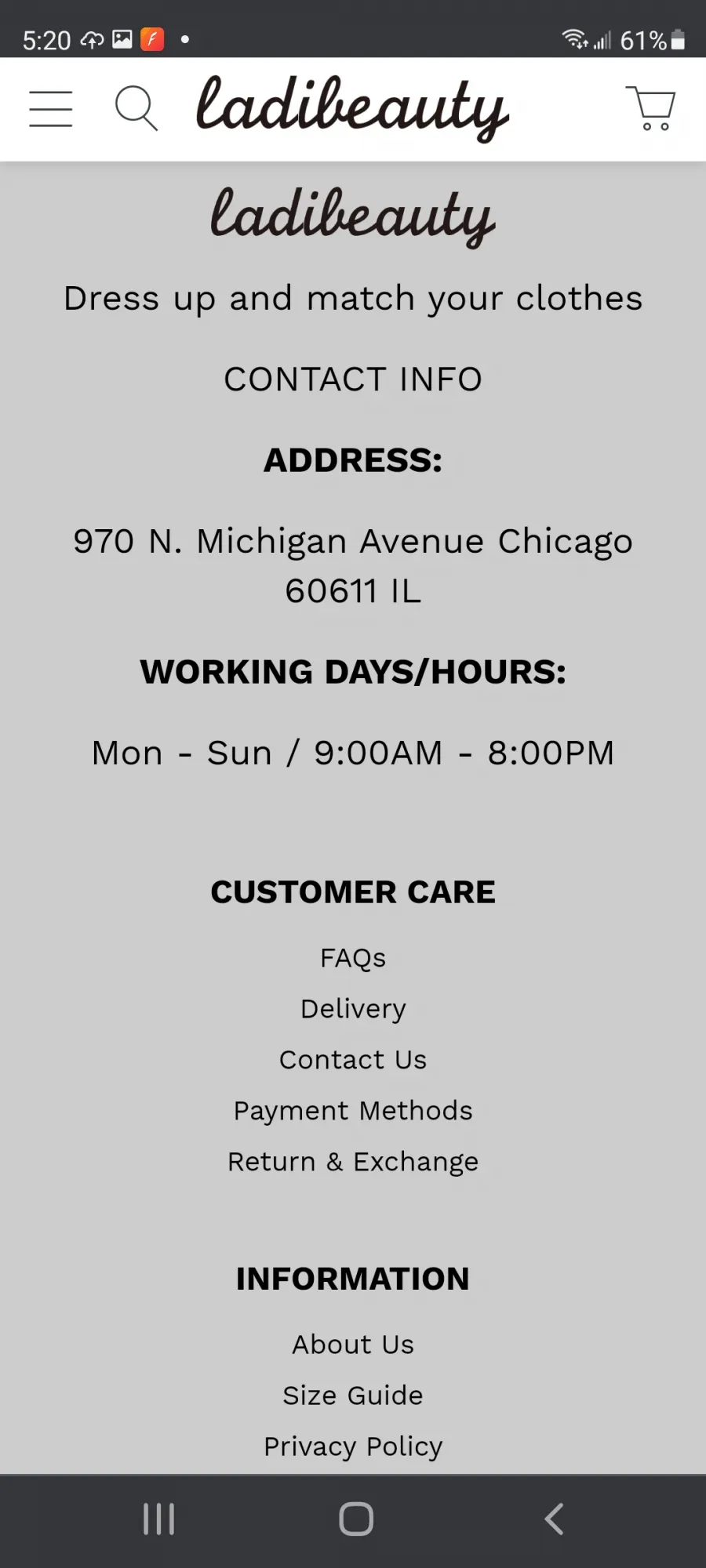This screenshot has width=706, height=1568.
Task: Open the search icon
Action: (136, 108)
